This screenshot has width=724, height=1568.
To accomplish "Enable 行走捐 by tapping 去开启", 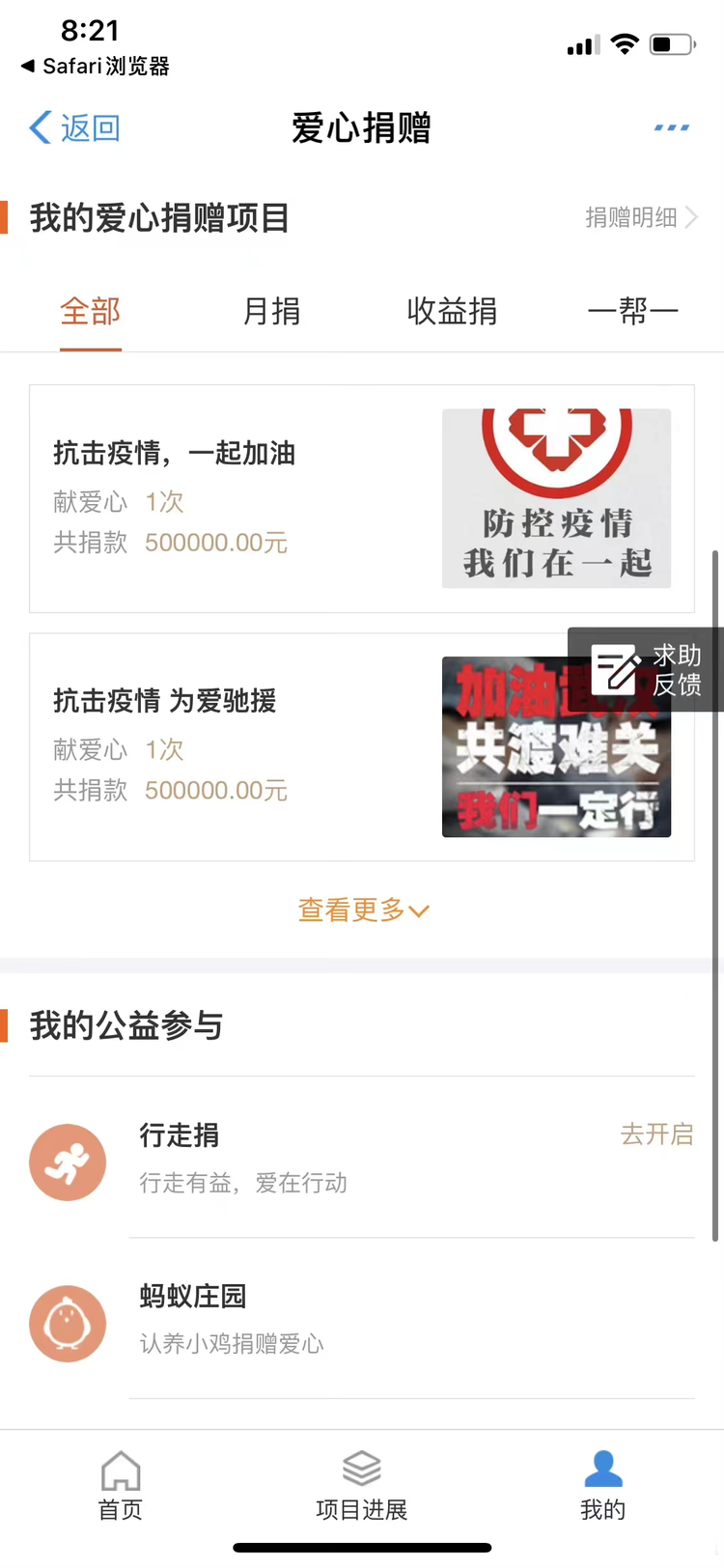I will click(x=656, y=1134).
